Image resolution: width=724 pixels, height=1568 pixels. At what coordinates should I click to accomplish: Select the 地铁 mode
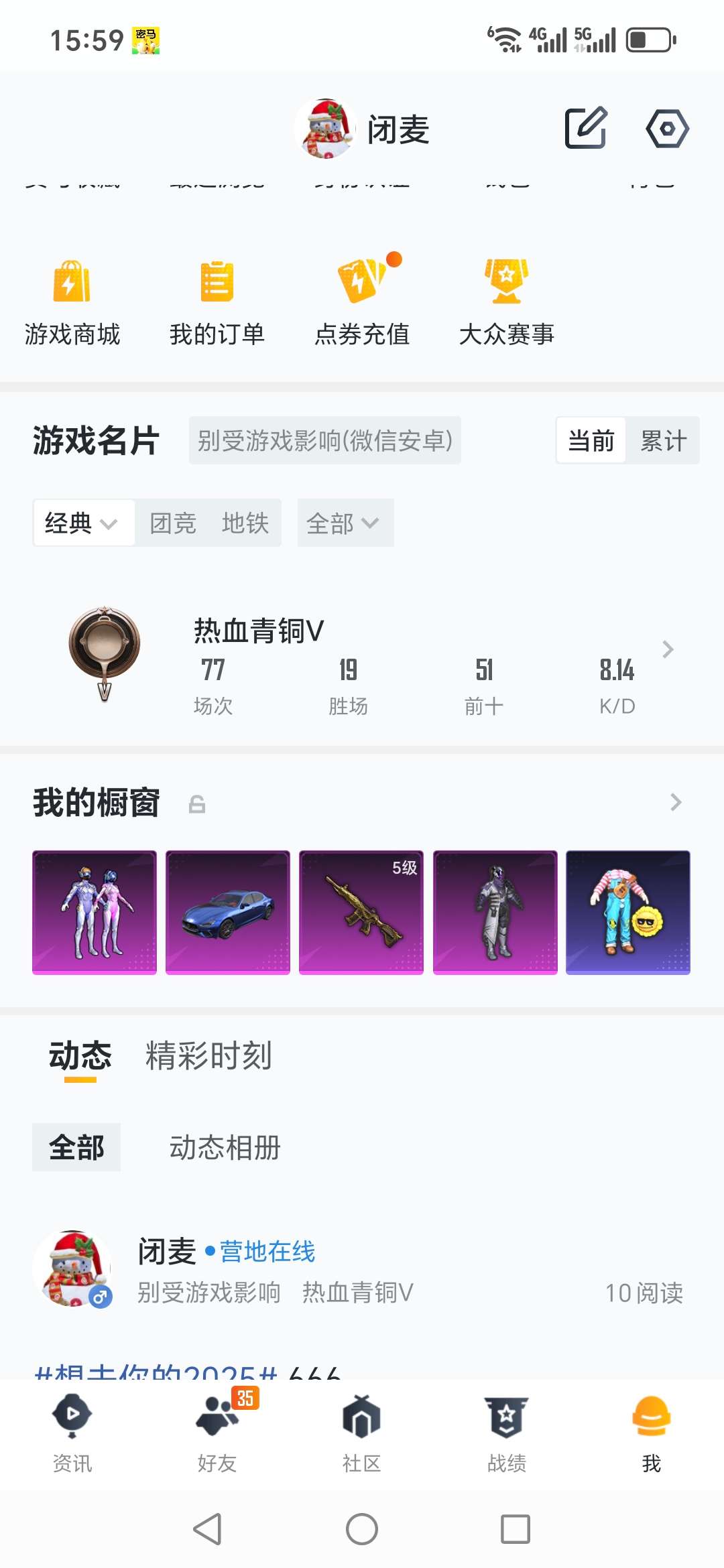pyautogui.click(x=245, y=523)
